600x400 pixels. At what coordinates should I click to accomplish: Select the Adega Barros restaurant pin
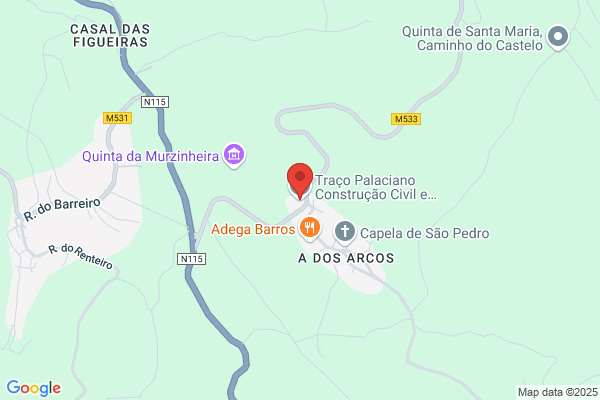pos(310,228)
